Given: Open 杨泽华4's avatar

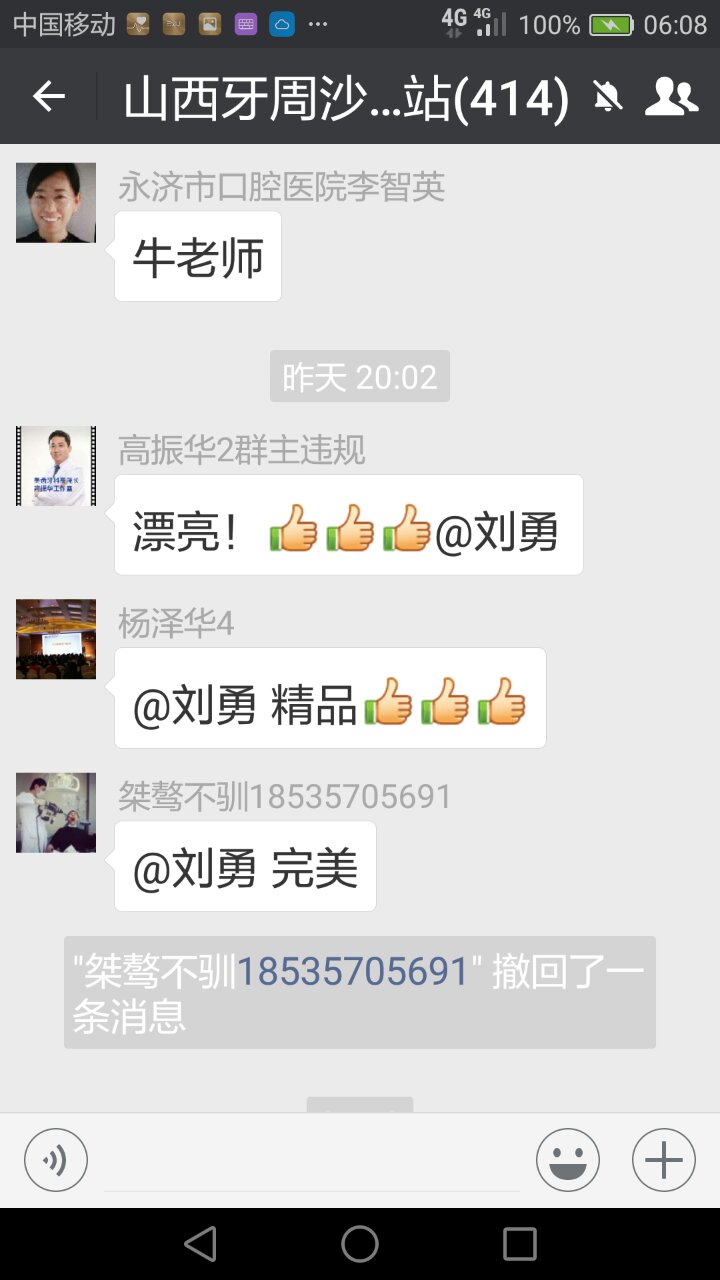Looking at the screenshot, I should tap(56, 639).
